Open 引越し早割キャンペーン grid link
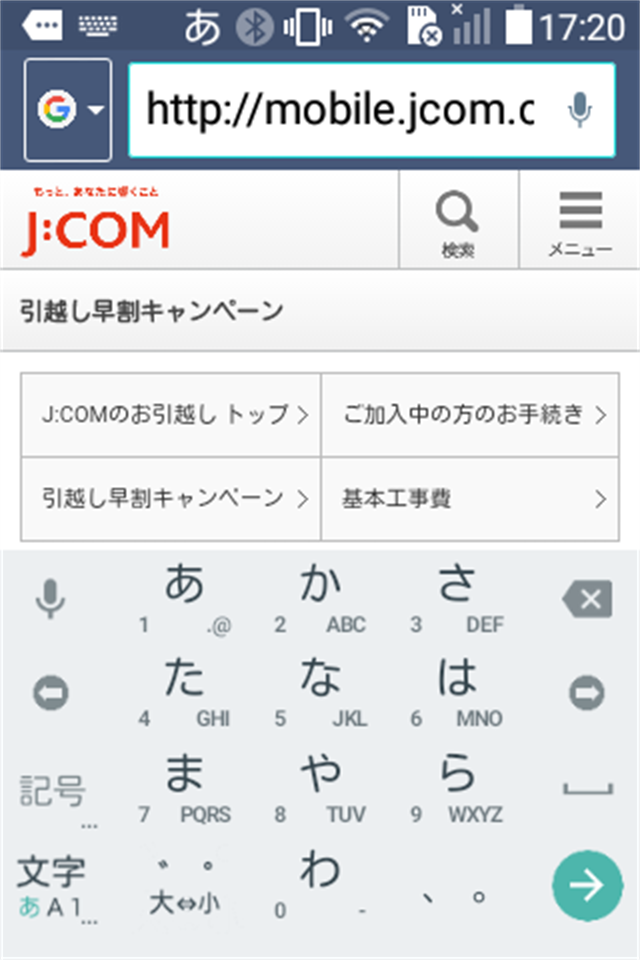The width and height of the screenshot is (640, 960). click(172, 498)
